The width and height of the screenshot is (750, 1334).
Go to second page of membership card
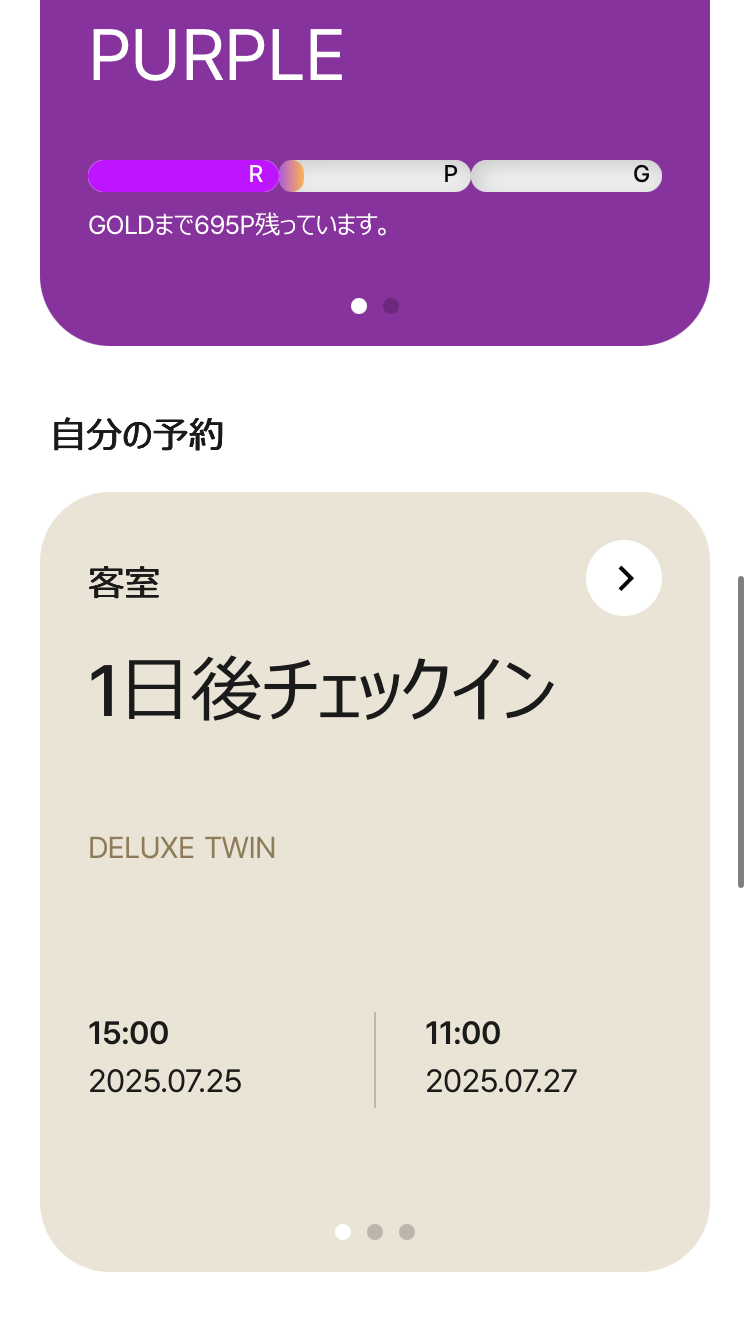pos(391,306)
